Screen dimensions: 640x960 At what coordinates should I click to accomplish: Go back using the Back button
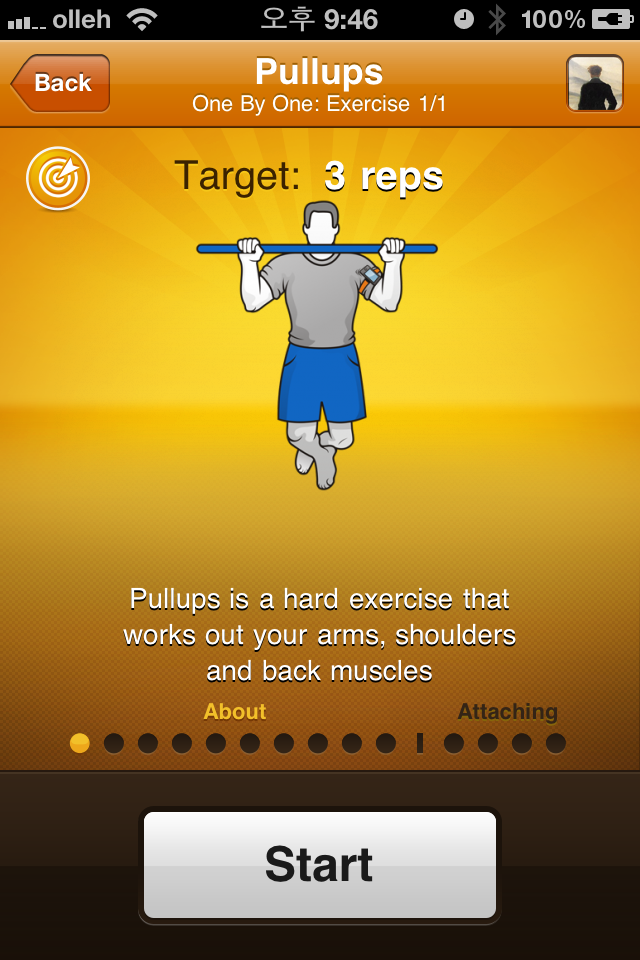(x=61, y=83)
